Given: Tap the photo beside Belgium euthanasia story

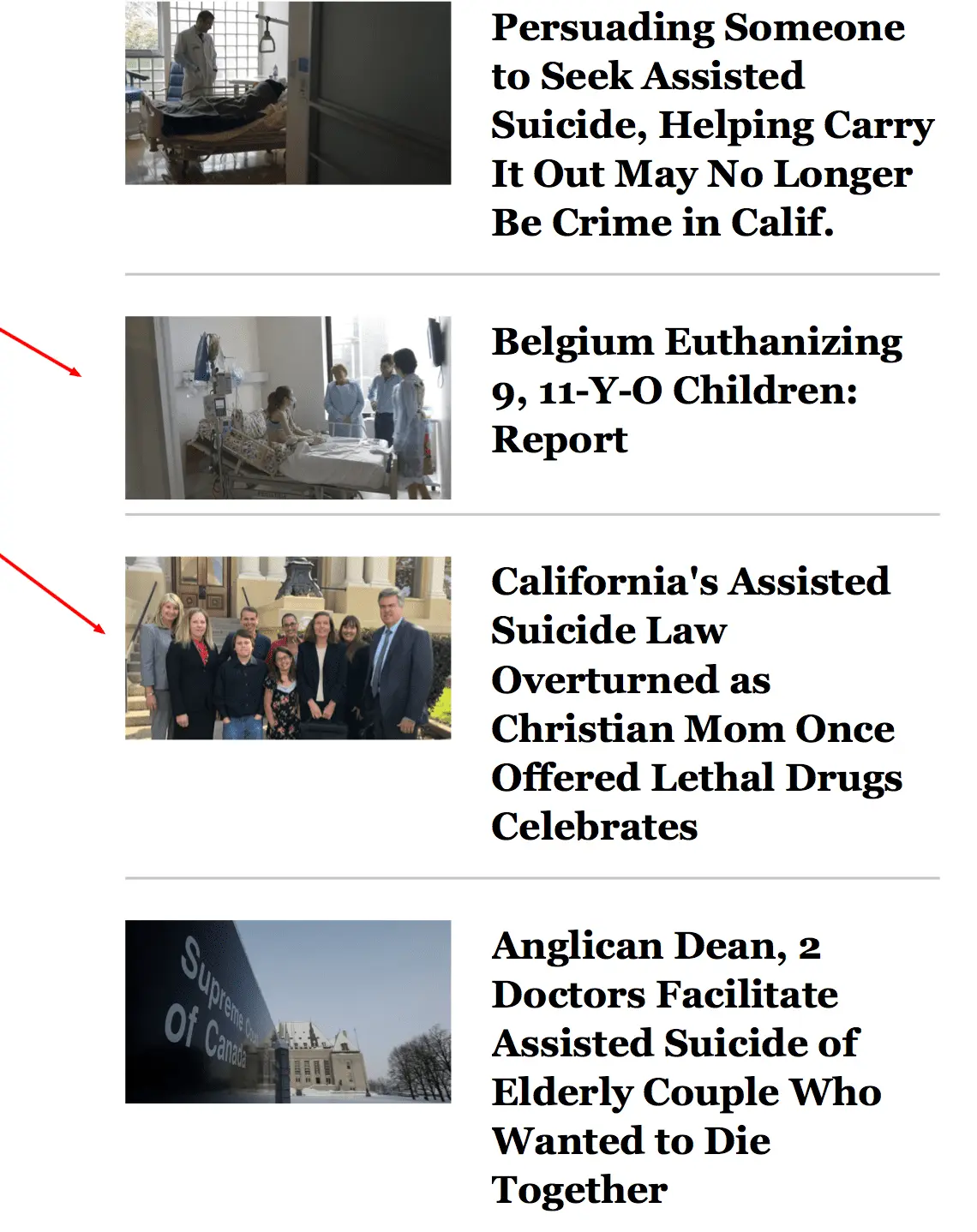Looking at the screenshot, I should coord(288,408).
